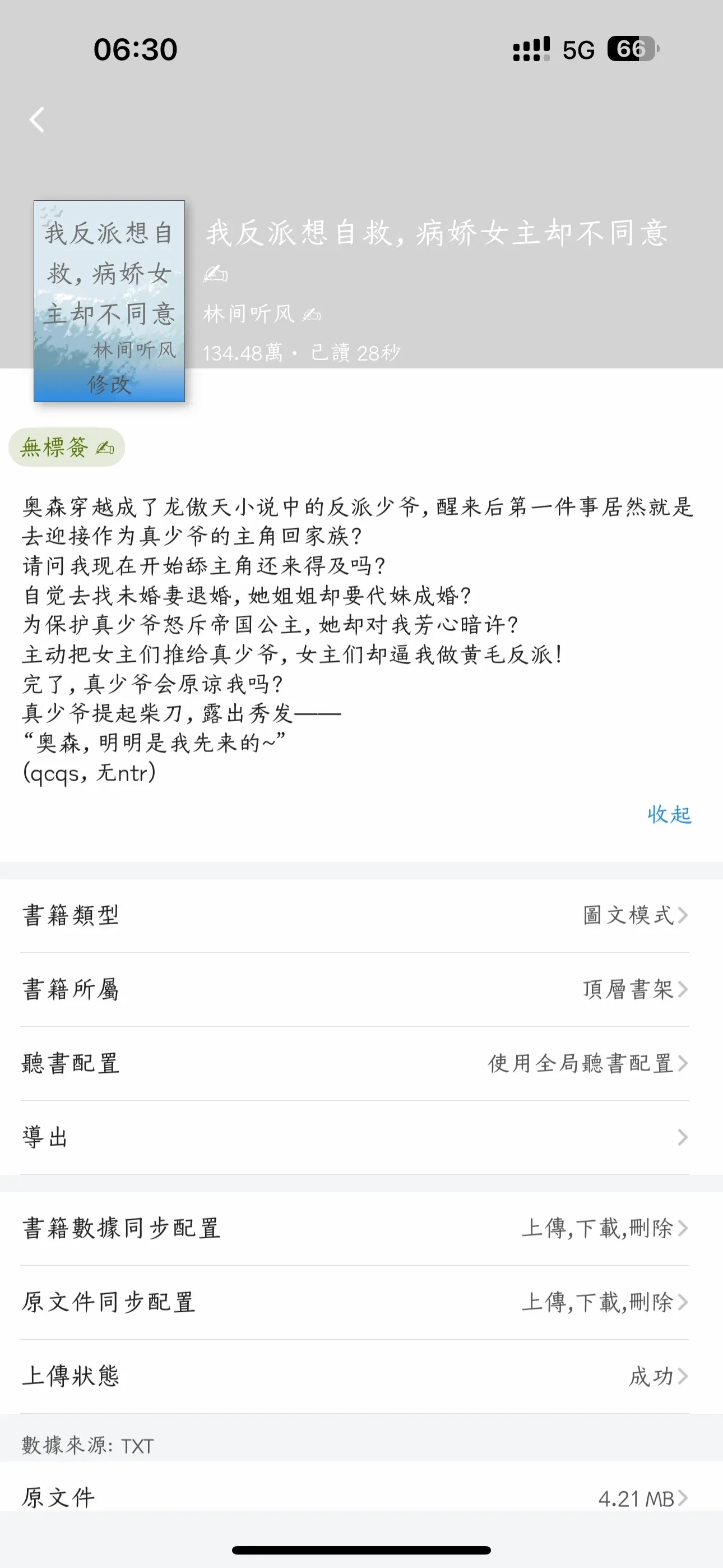Open 原文件 4.21 MB row

361,1498
